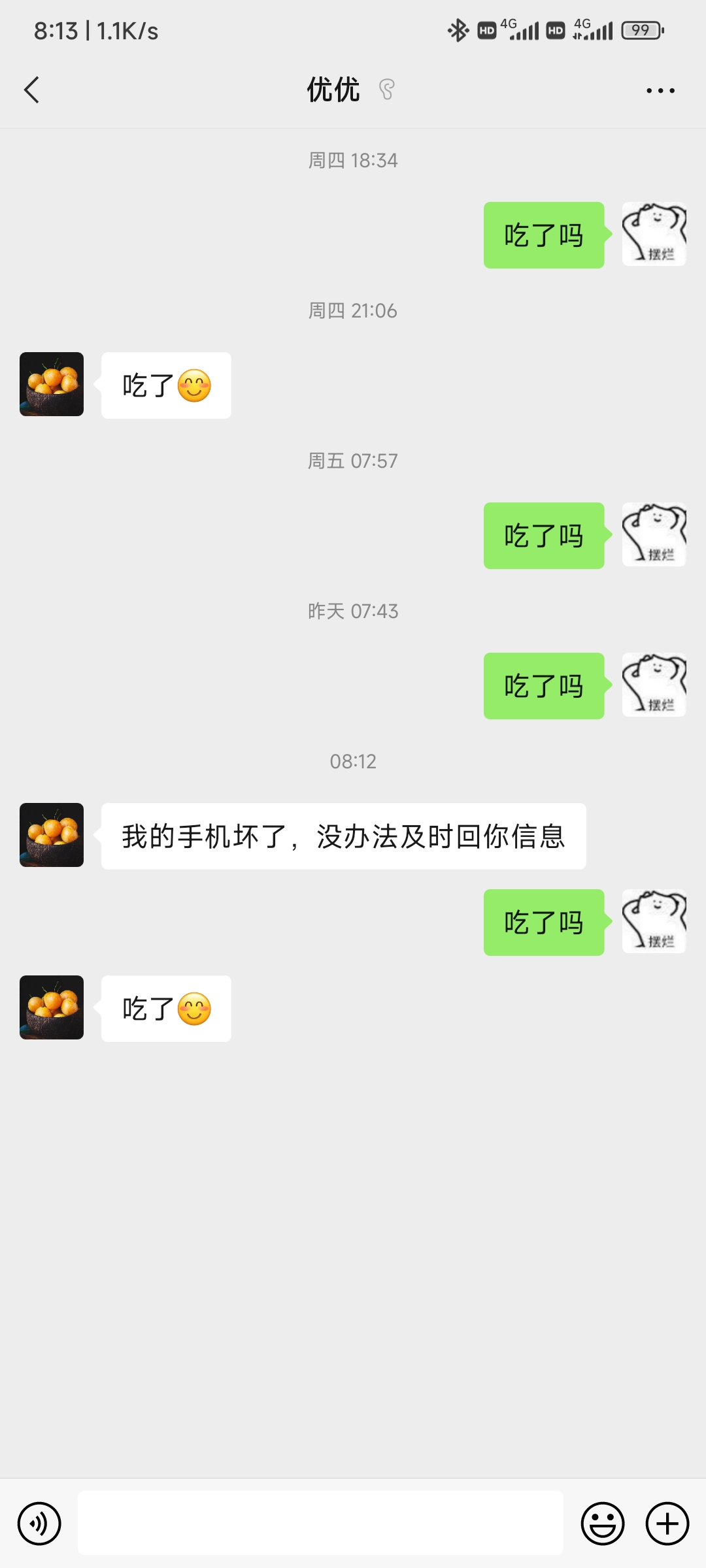This screenshot has height=1568, width=706.
Task: Open the plus attachment menu
Action: click(x=667, y=1524)
